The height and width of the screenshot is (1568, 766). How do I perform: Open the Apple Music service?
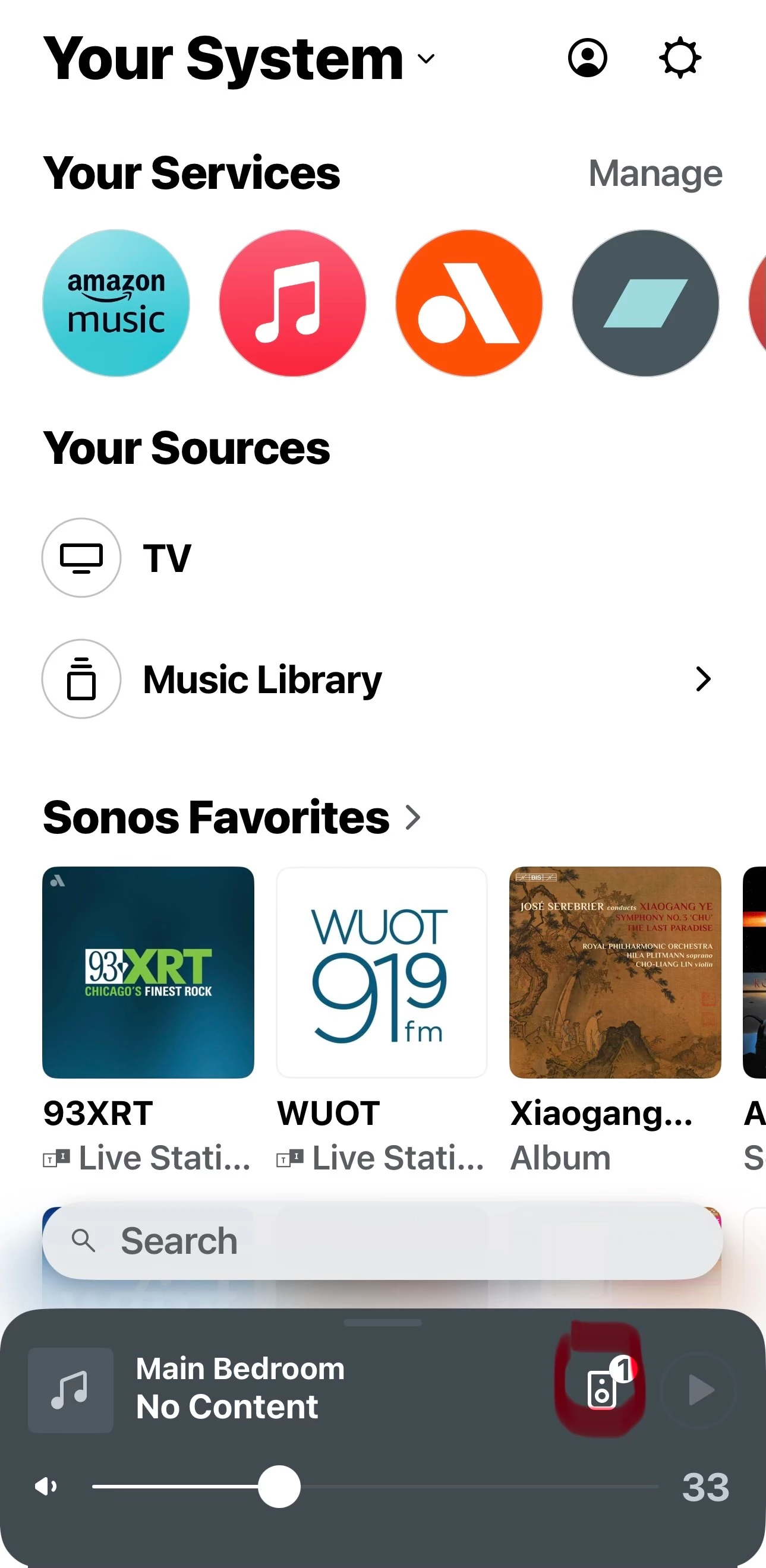pyautogui.click(x=292, y=302)
